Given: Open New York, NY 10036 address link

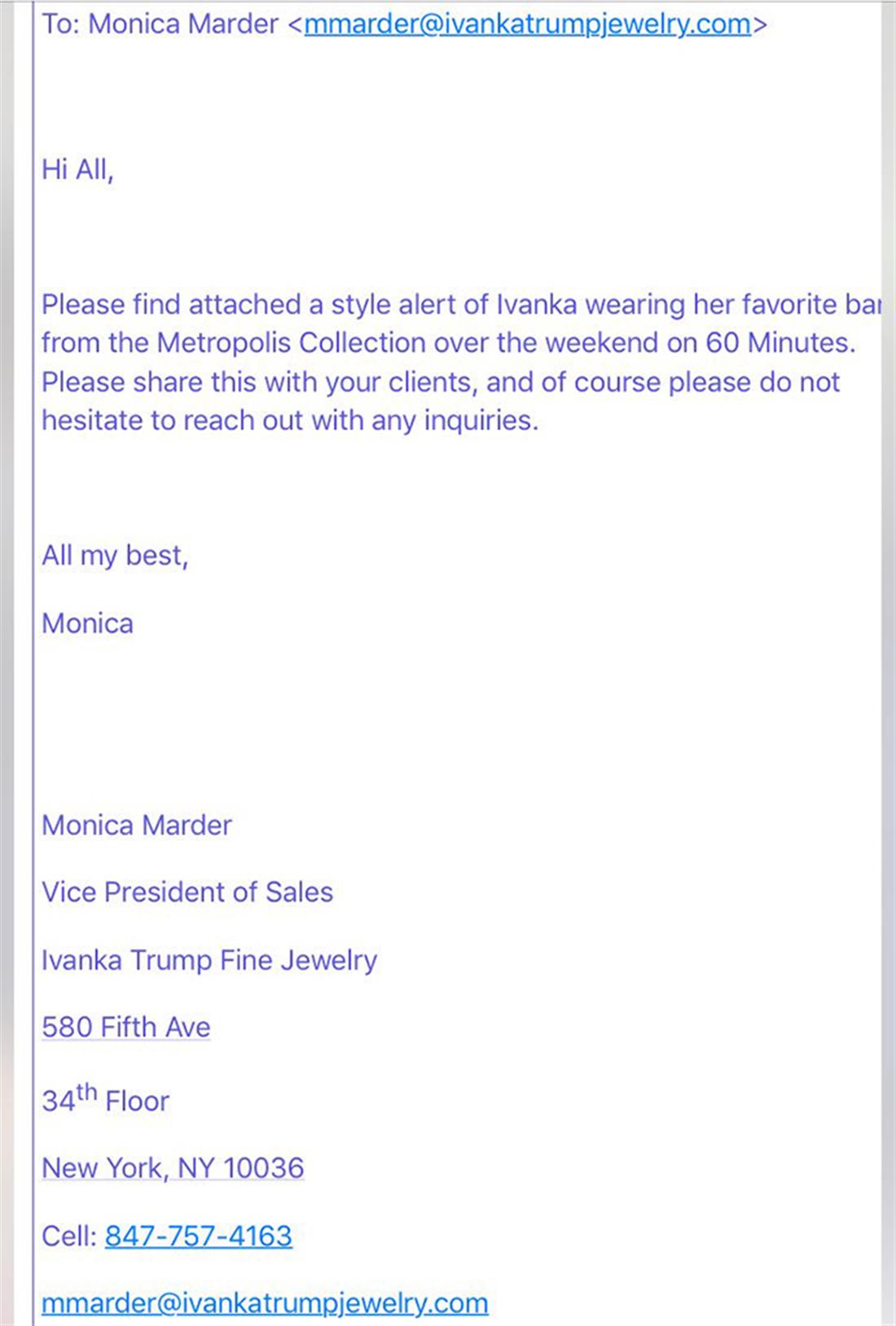Looking at the screenshot, I should click(x=173, y=1168).
